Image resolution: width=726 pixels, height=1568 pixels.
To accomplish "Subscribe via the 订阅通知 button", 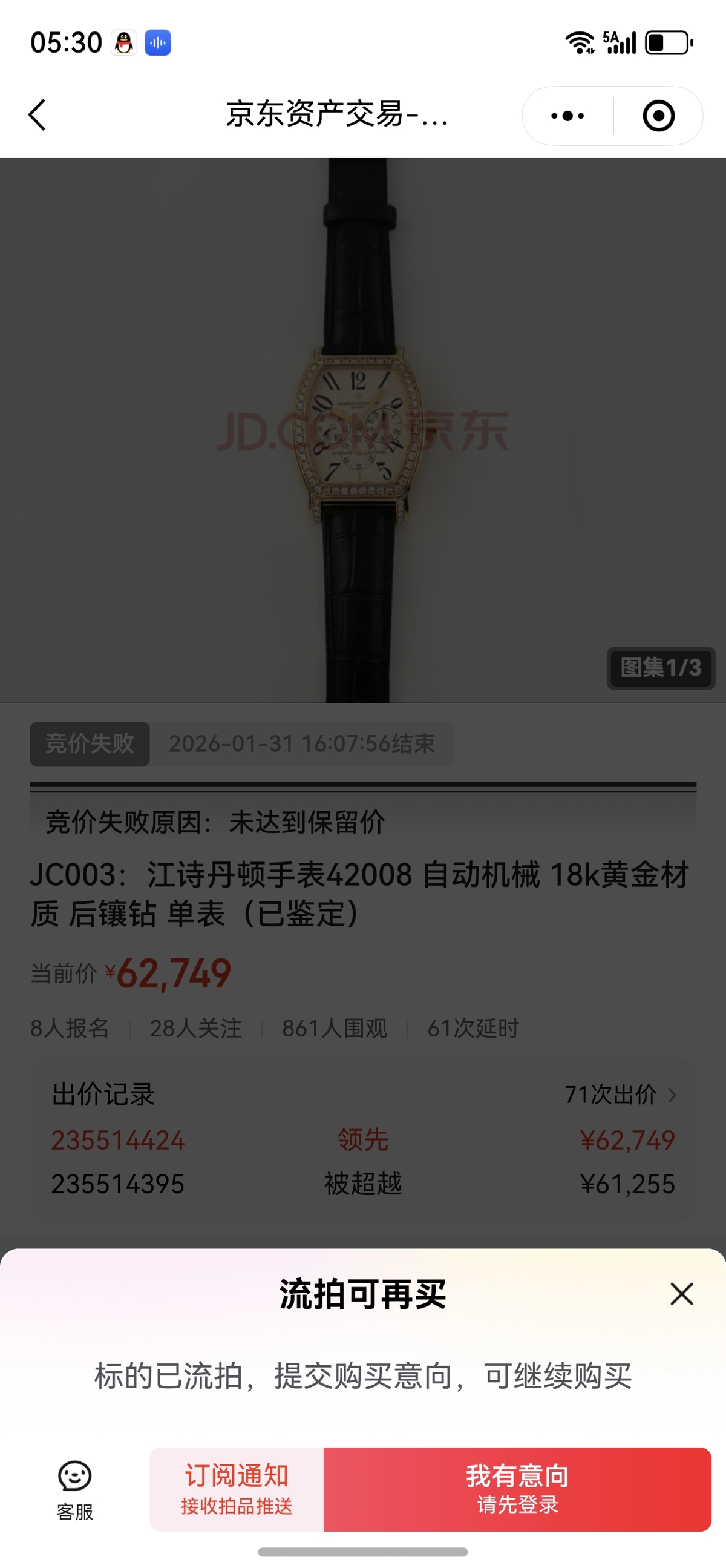I will tap(237, 1489).
